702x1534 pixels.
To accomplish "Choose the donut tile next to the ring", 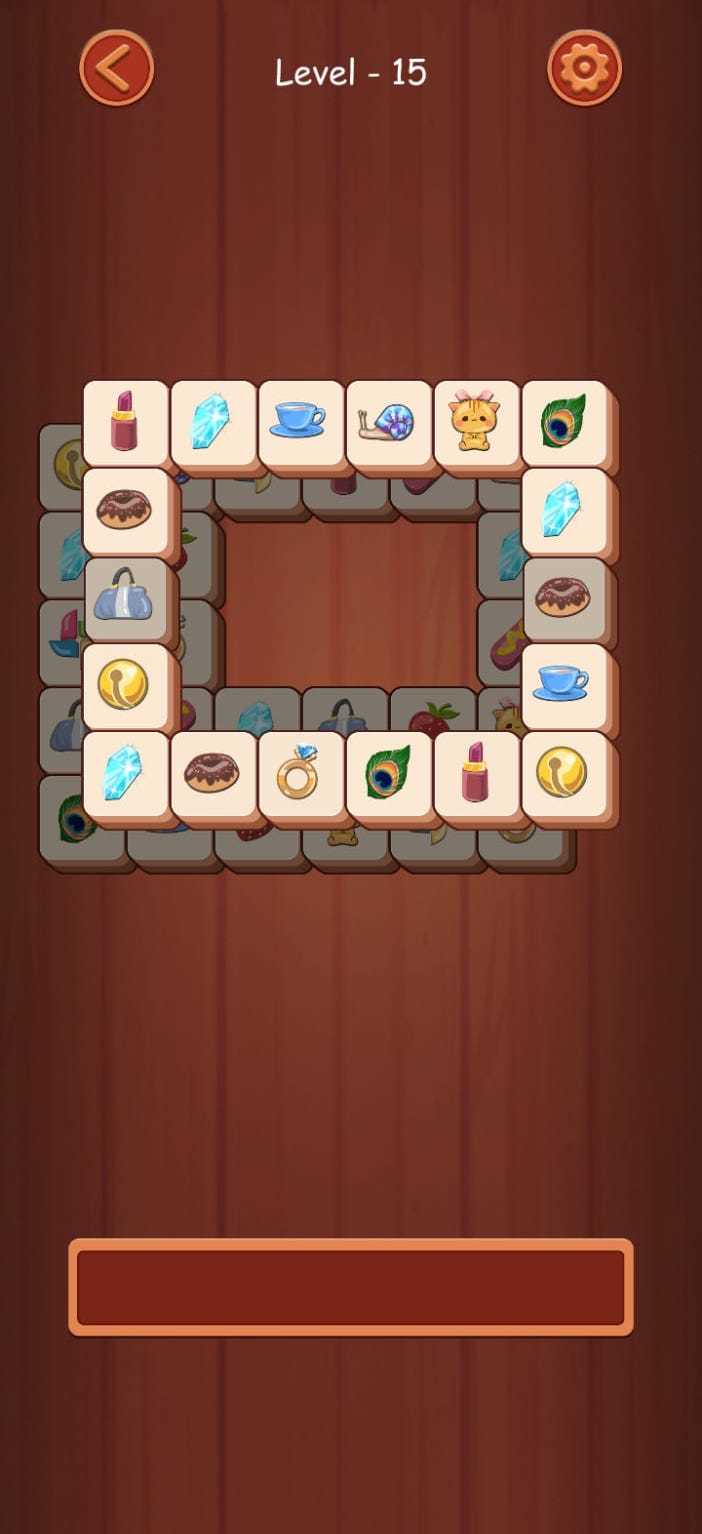I will click(212, 773).
